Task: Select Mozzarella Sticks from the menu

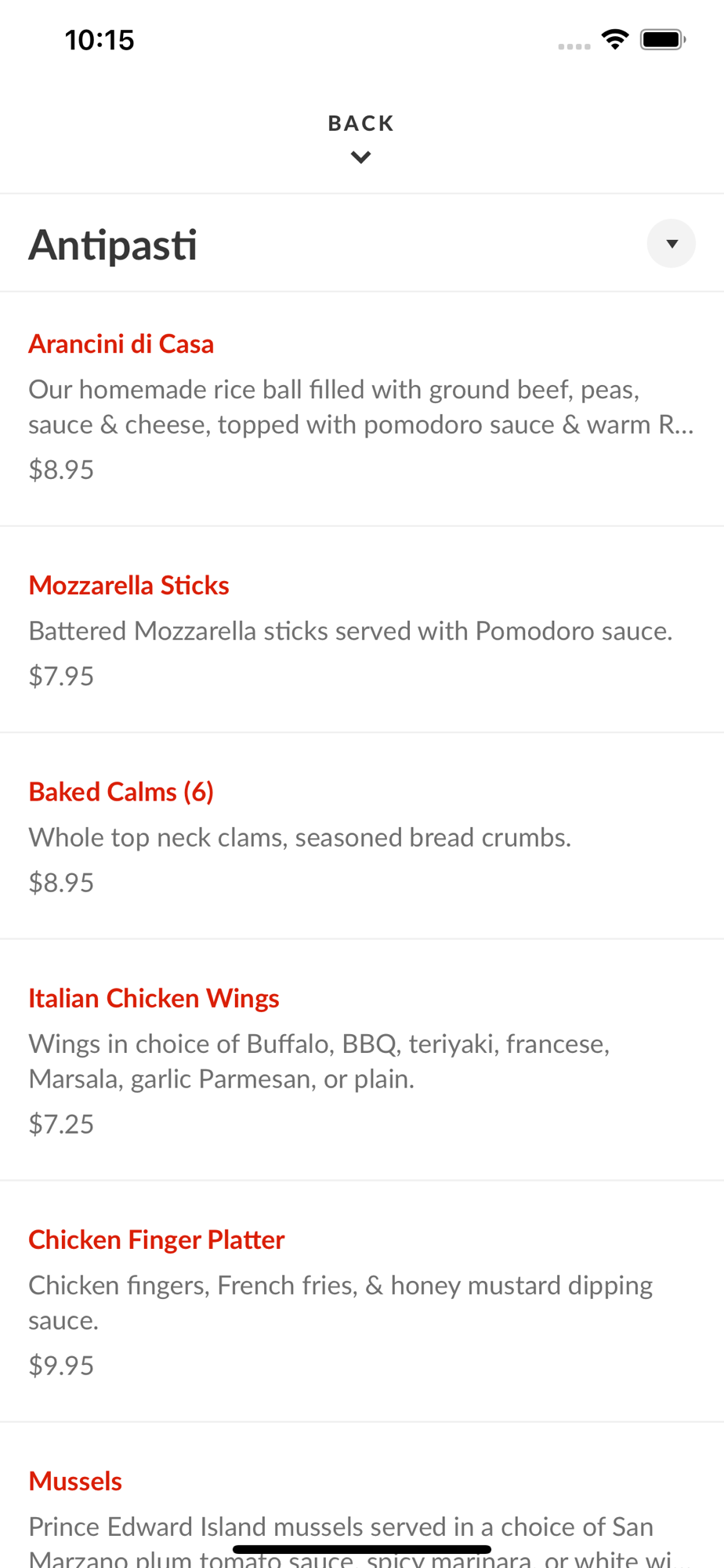Action: pos(362,630)
